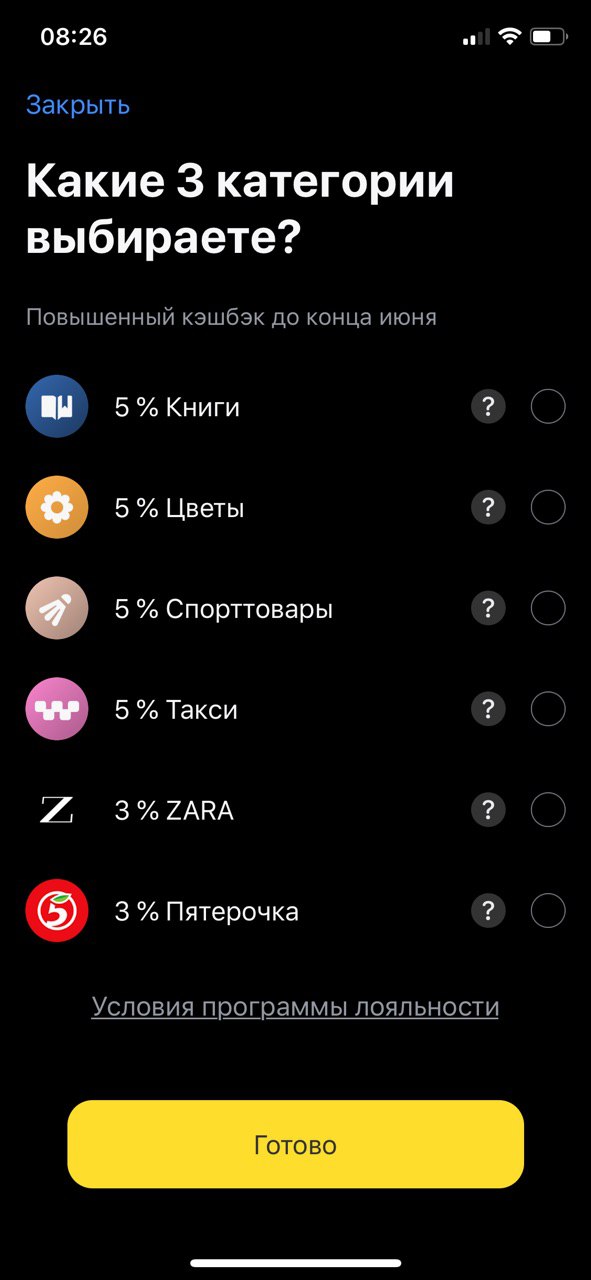The image size is (591, 1280).
Task: Close the category selection via Закрыть
Action: pyautogui.click(x=78, y=105)
